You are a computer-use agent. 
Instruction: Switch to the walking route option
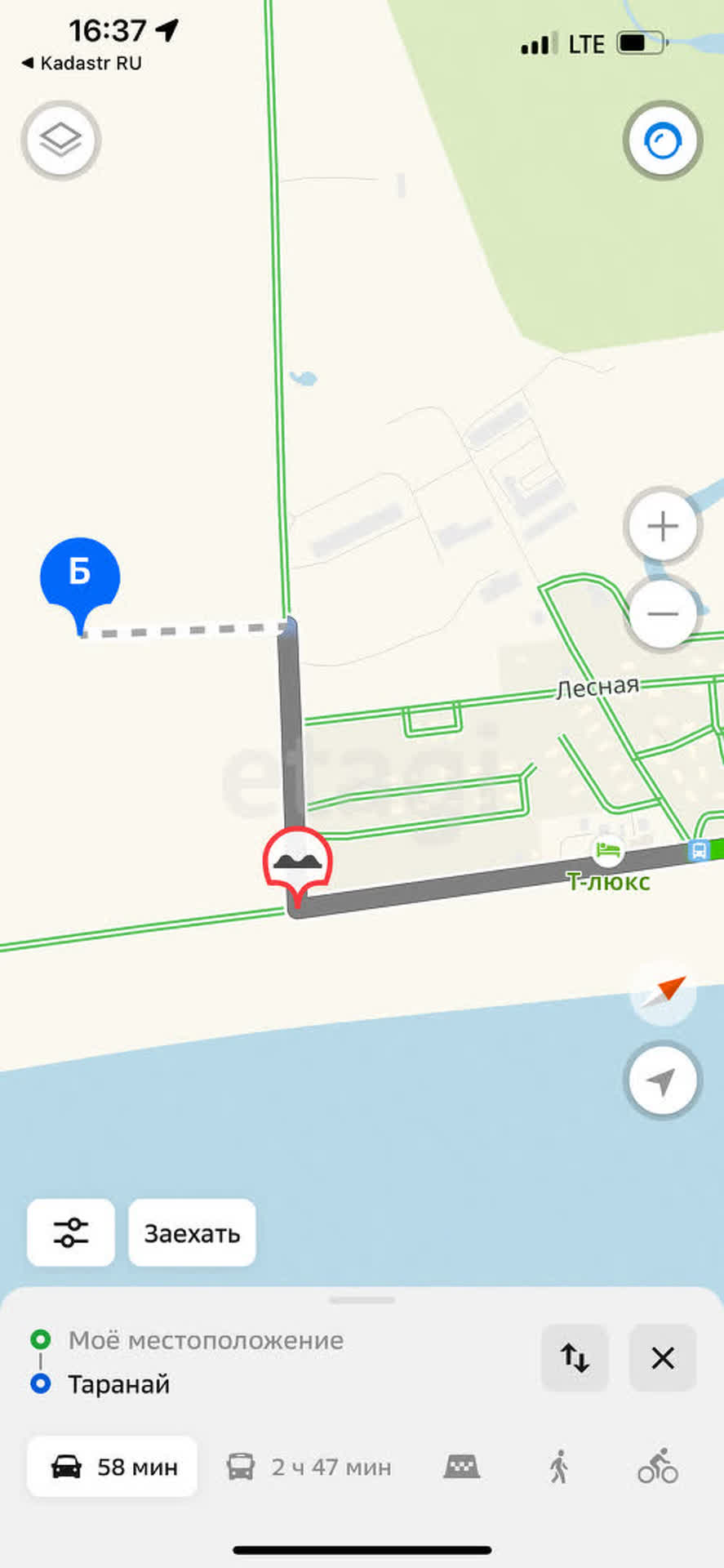coord(559,1467)
